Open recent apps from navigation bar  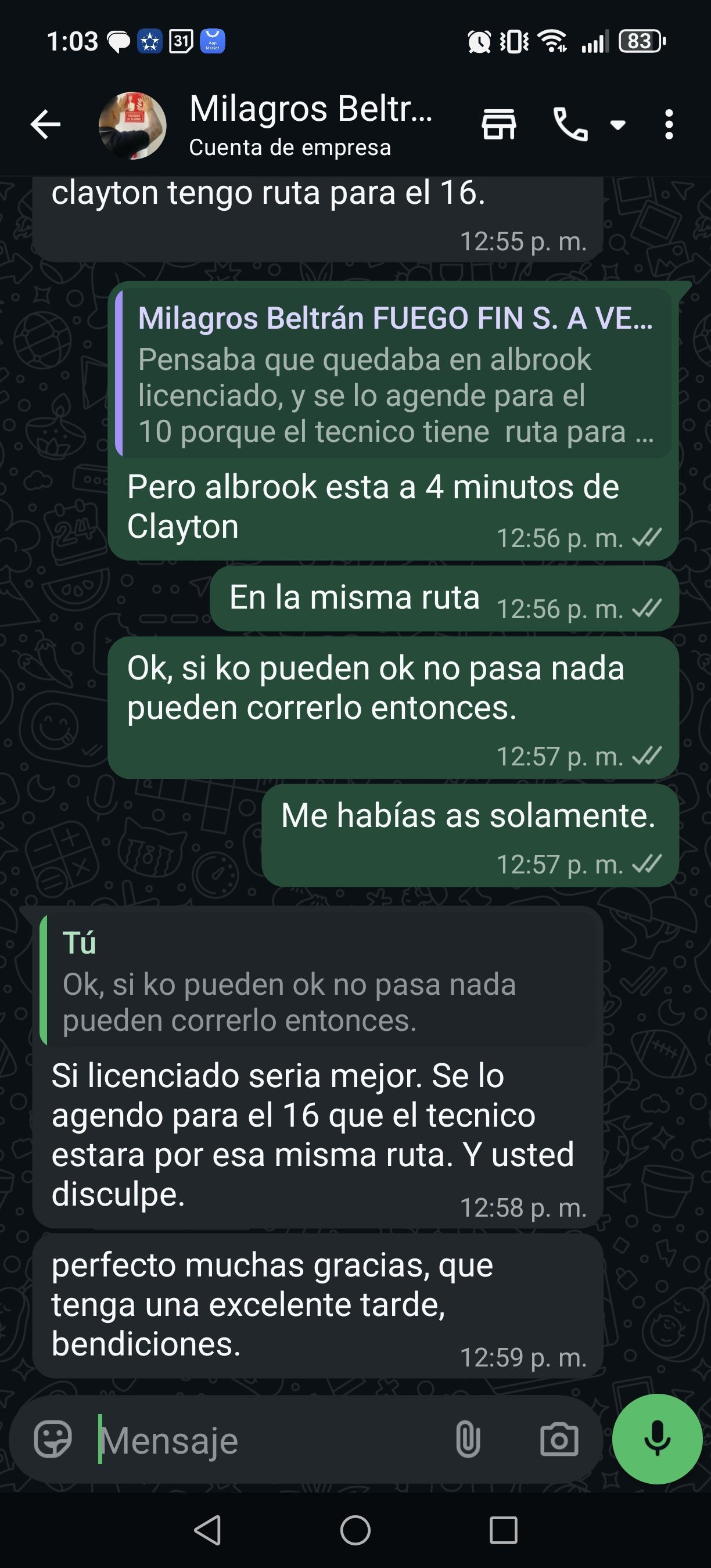[504, 1530]
